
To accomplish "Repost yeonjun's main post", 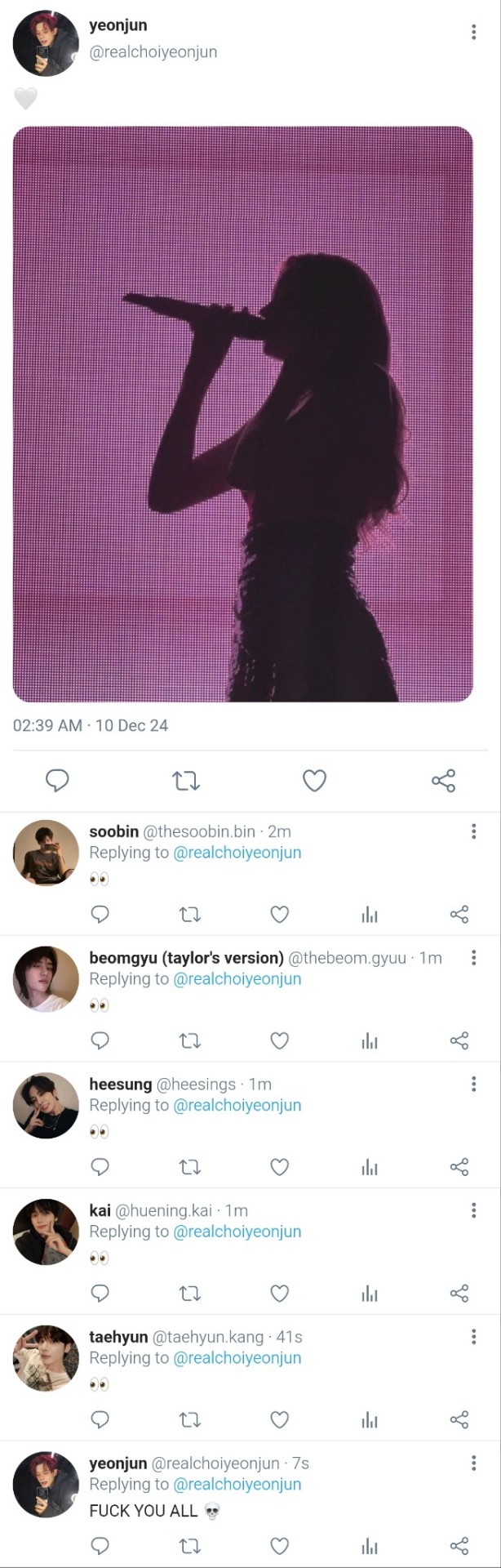I will tap(186, 781).
